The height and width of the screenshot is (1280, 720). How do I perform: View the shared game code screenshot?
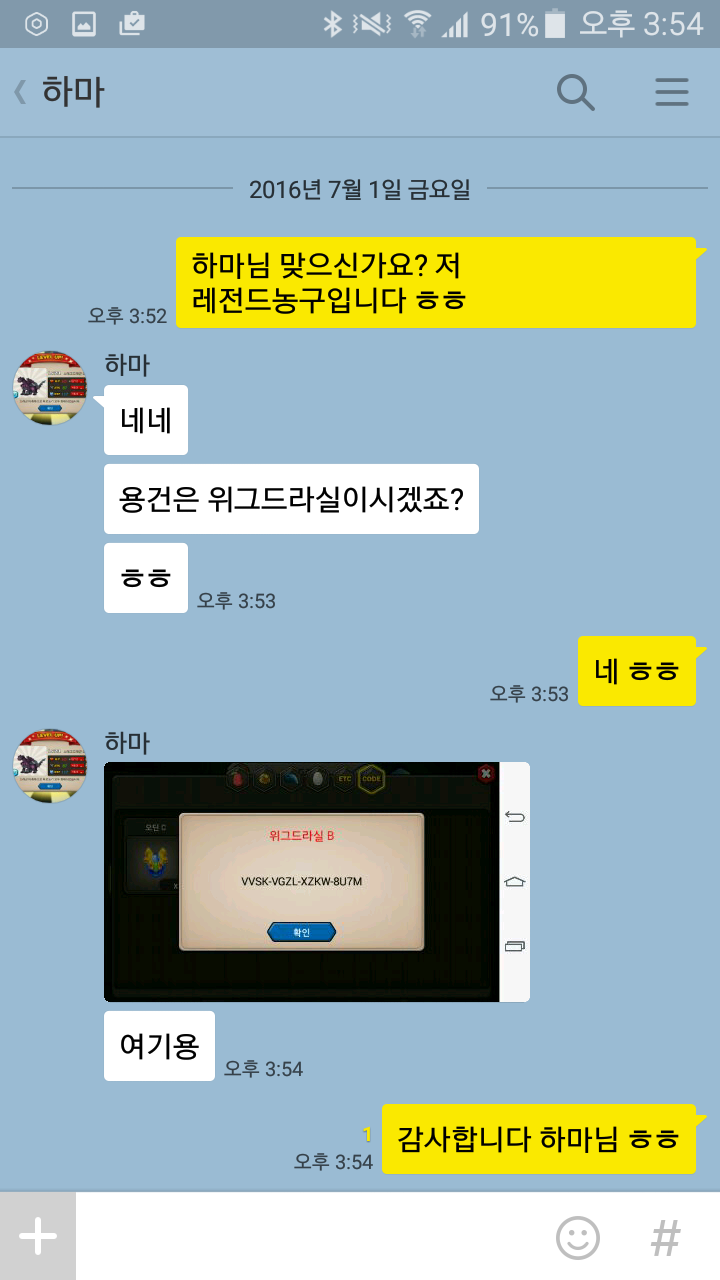tap(317, 882)
